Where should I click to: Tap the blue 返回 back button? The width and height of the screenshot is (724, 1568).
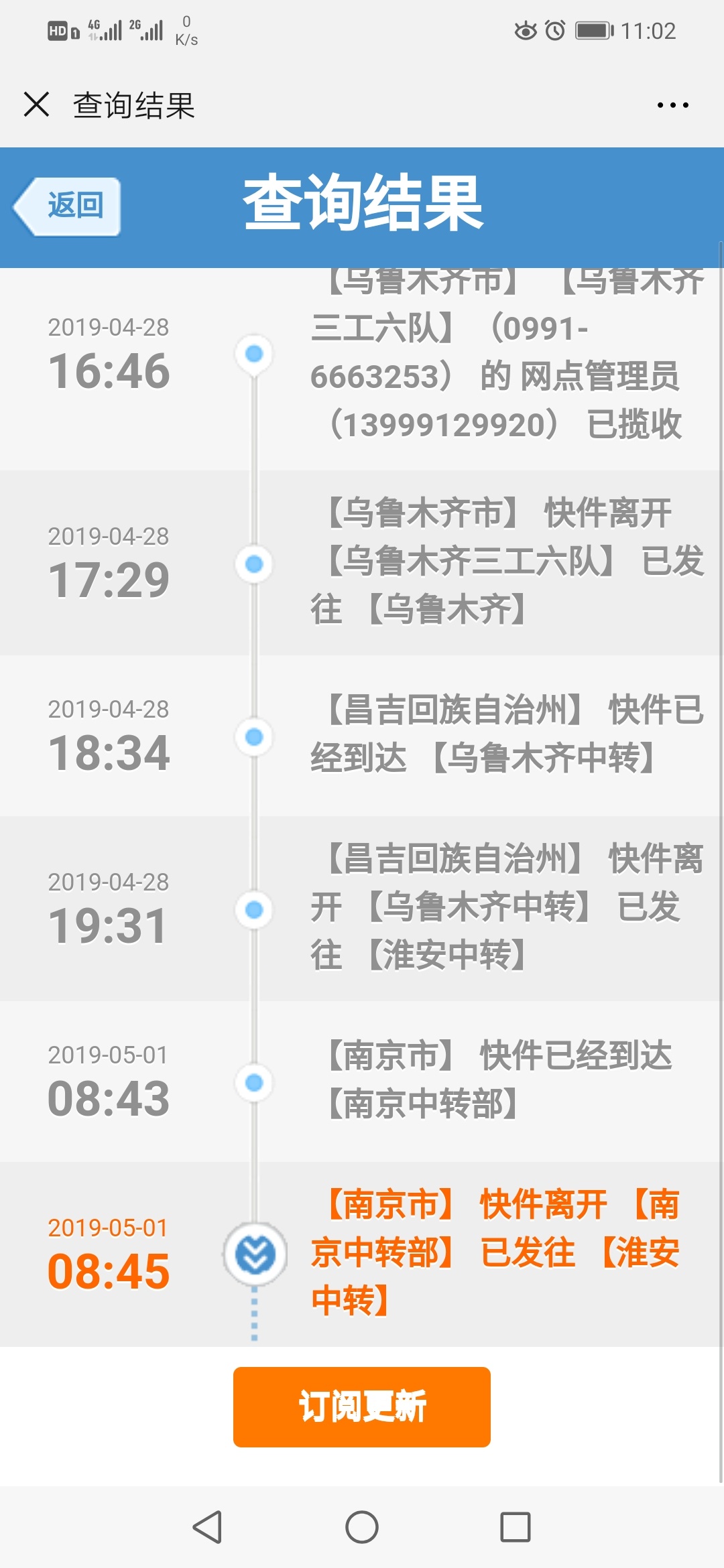coord(67,206)
